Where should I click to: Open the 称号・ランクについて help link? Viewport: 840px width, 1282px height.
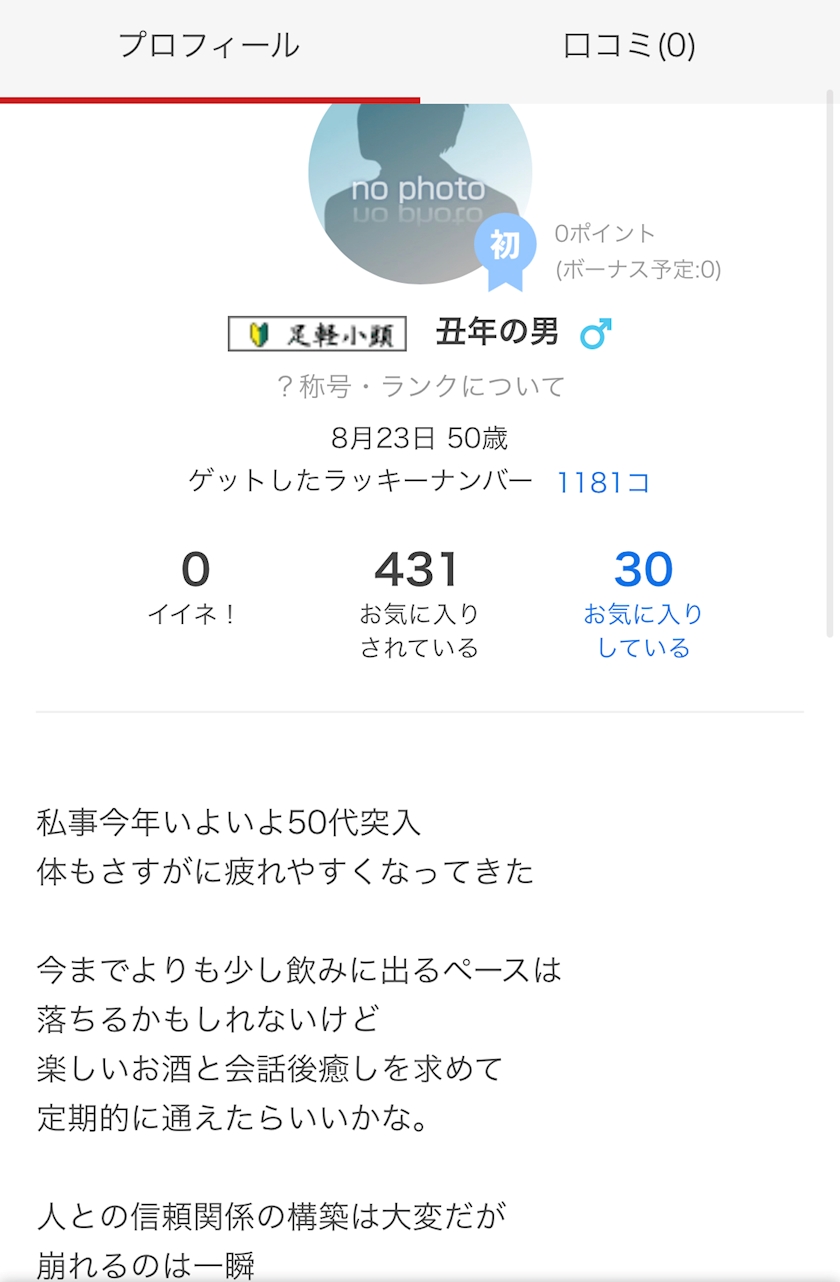coord(420,386)
